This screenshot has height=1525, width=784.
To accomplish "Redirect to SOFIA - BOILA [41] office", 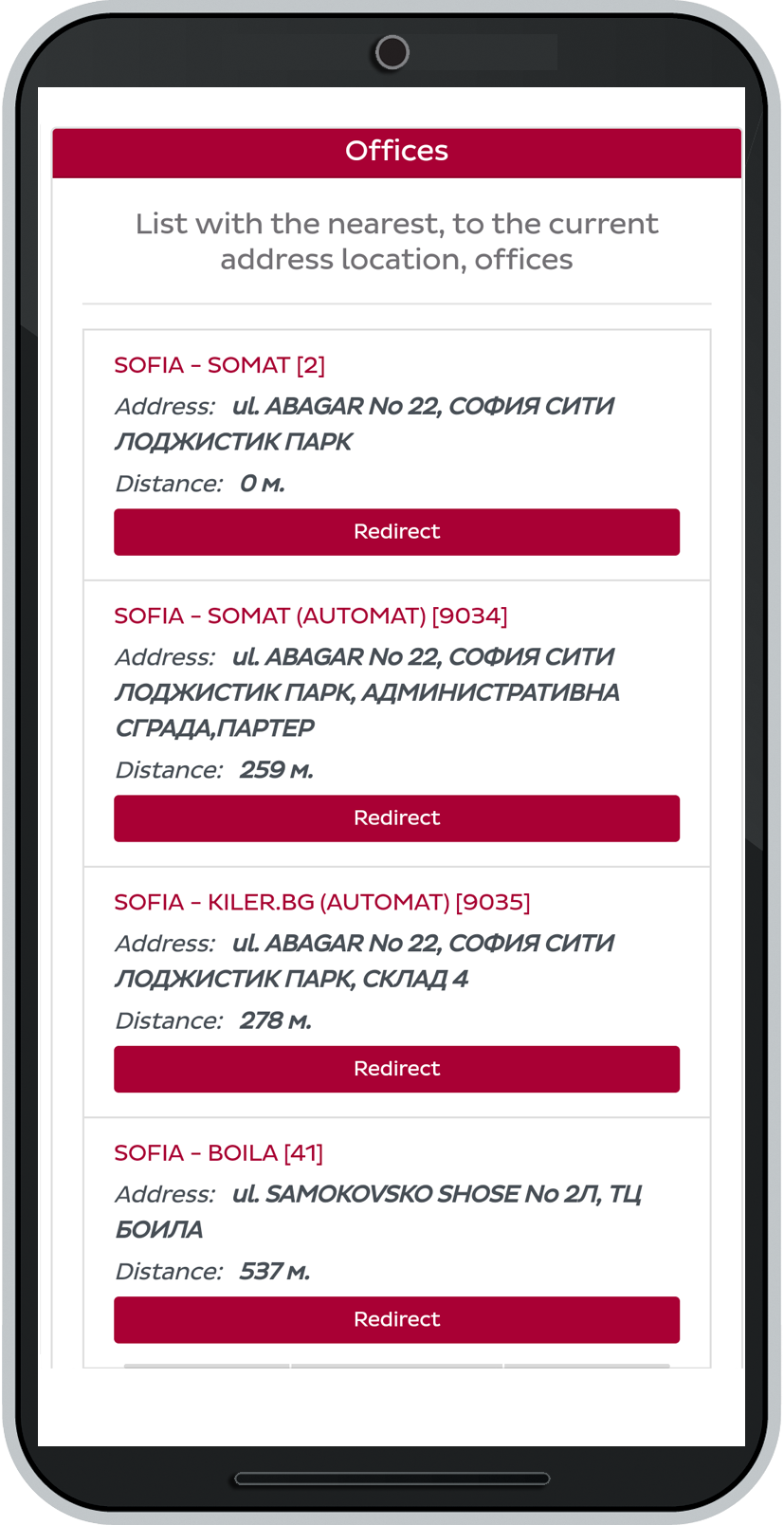I will [x=396, y=1319].
